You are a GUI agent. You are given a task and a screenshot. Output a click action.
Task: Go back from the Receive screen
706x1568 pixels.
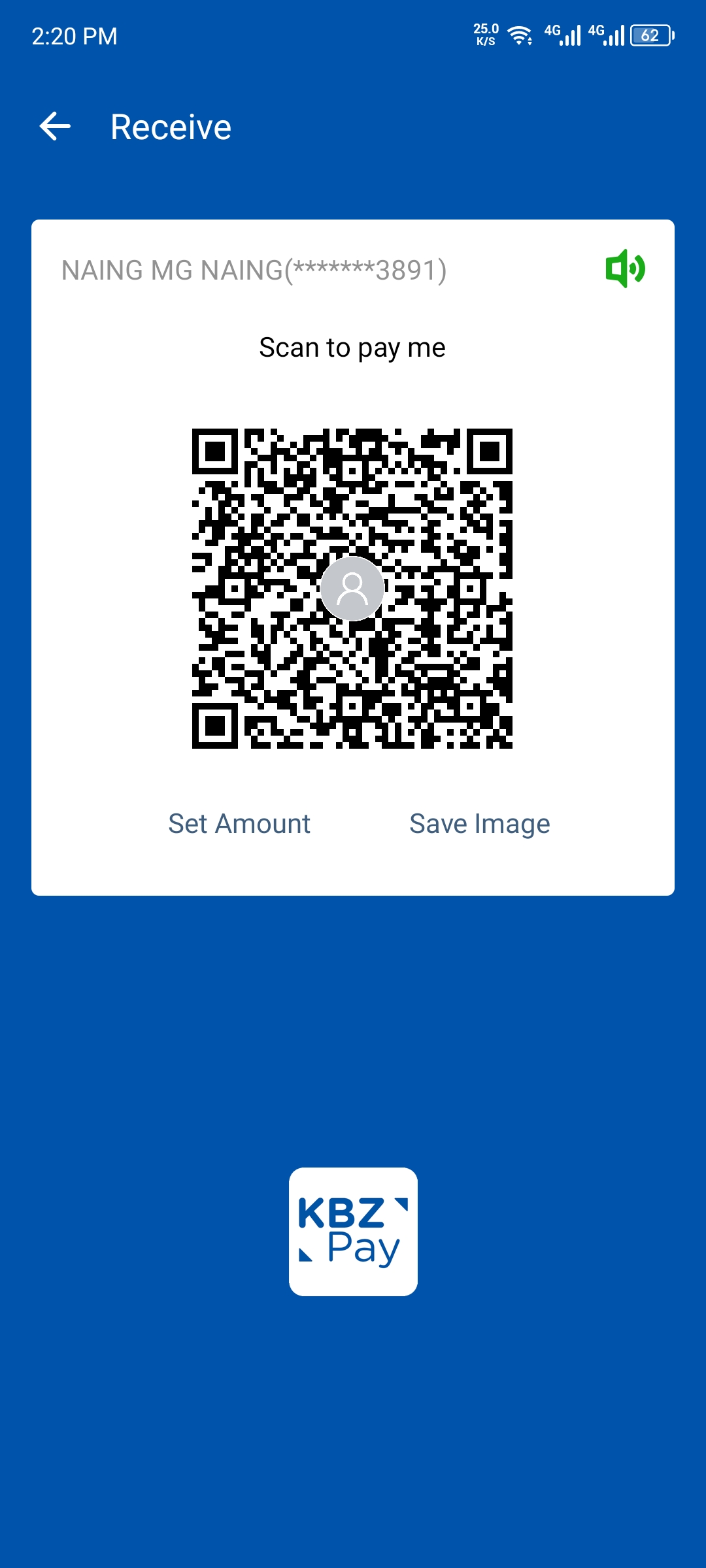coord(55,127)
